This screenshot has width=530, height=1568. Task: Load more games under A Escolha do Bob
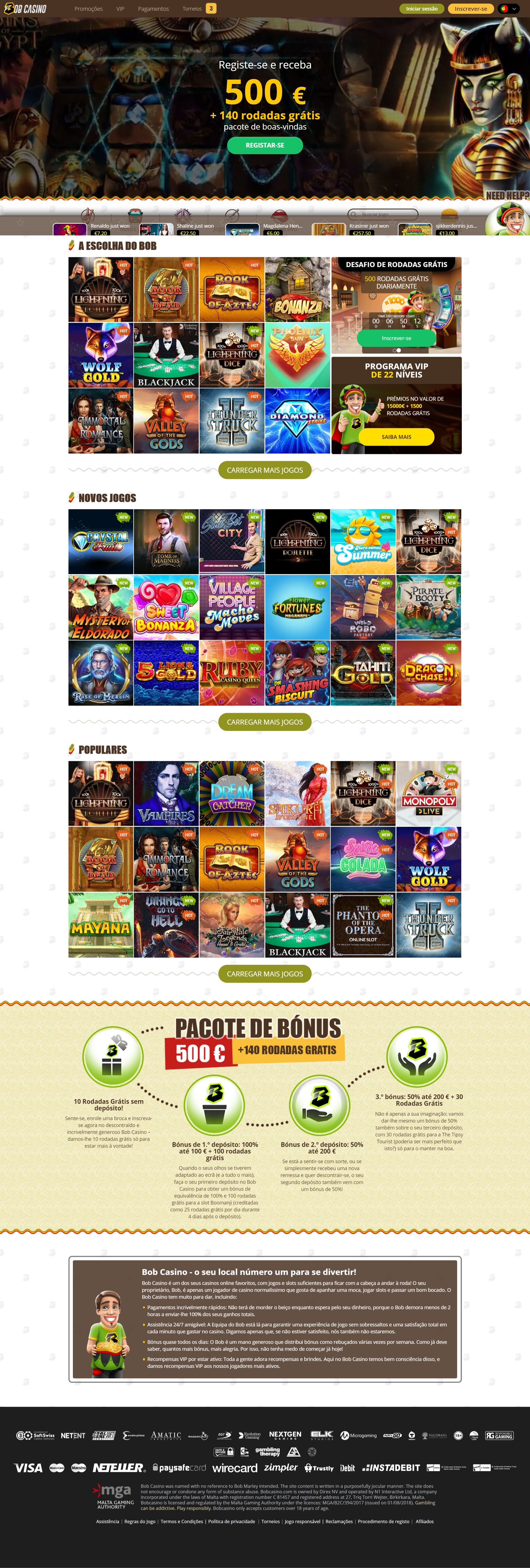(x=264, y=470)
